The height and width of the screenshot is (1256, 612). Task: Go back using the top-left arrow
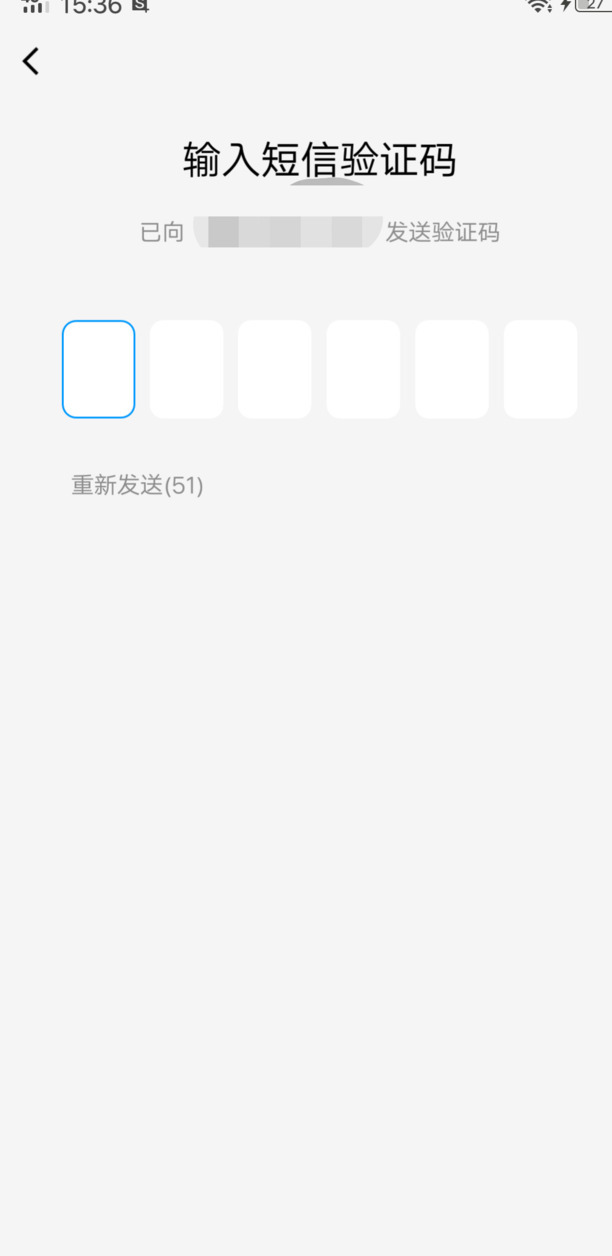click(31, 61)
